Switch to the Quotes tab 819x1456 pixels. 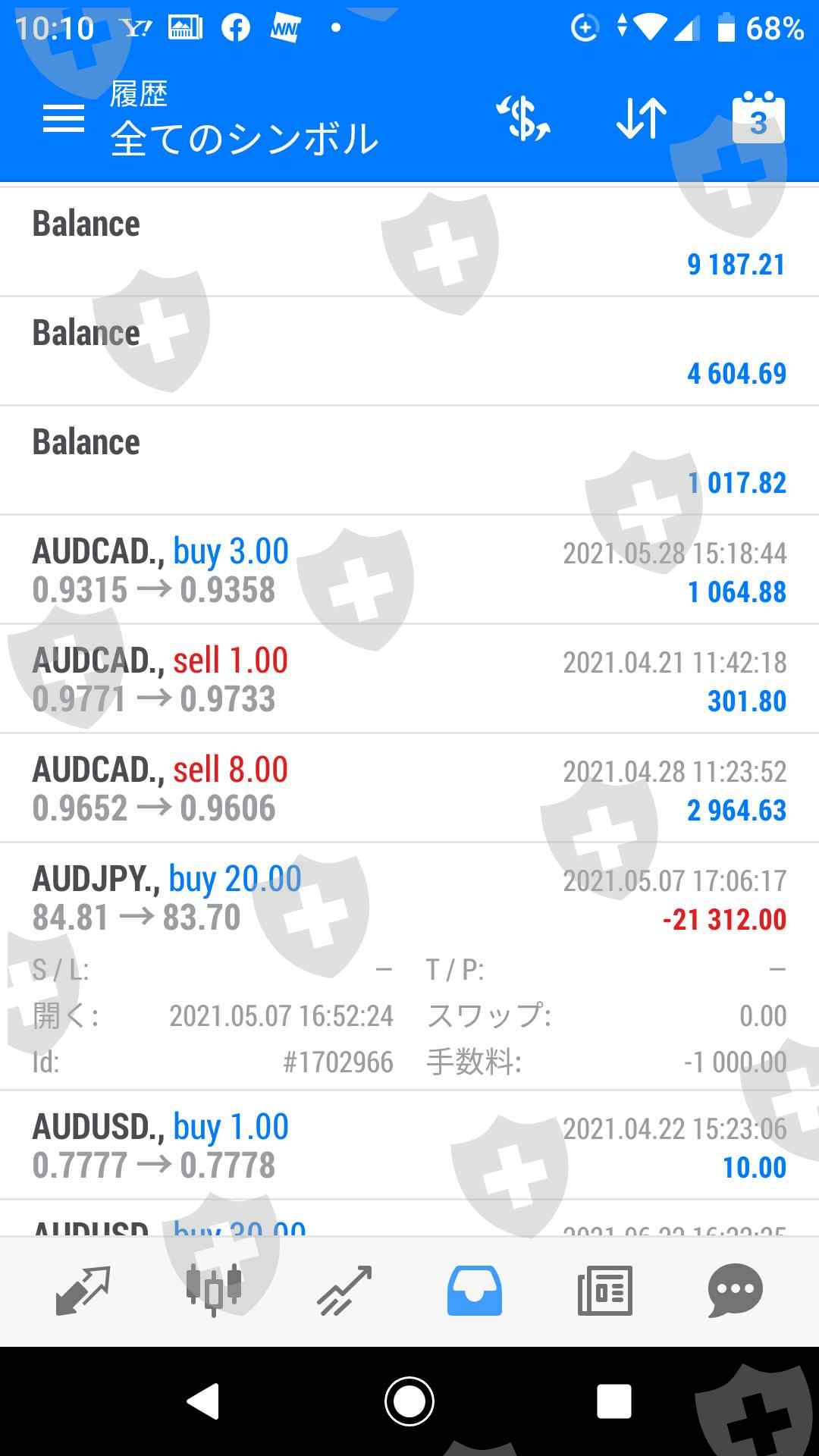point(83,1290)
